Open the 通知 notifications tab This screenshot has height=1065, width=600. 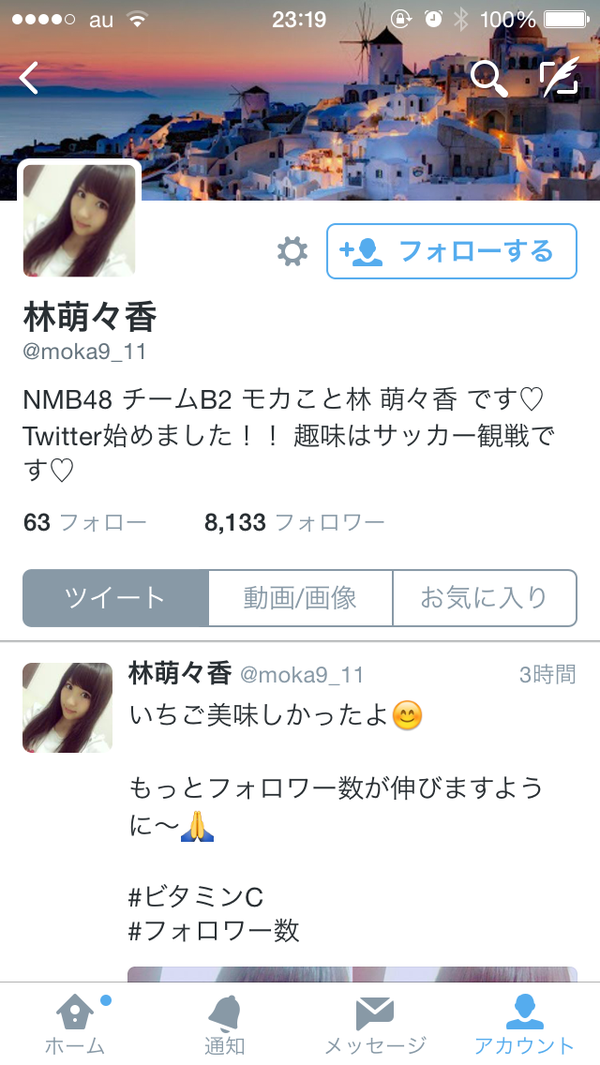[x=225, y=1024]
